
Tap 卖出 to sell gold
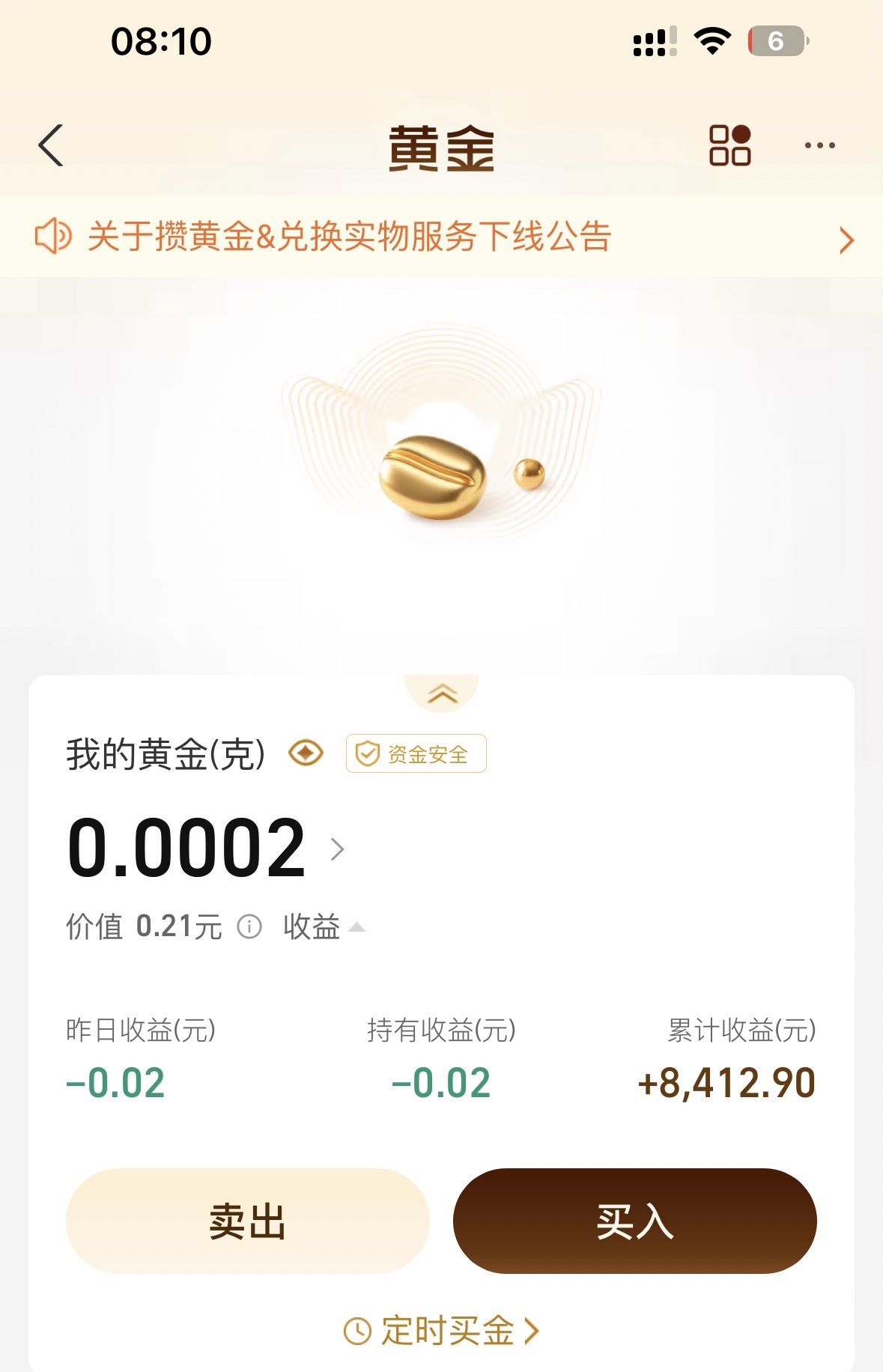pyautogui.click(x=247, y=1221)
